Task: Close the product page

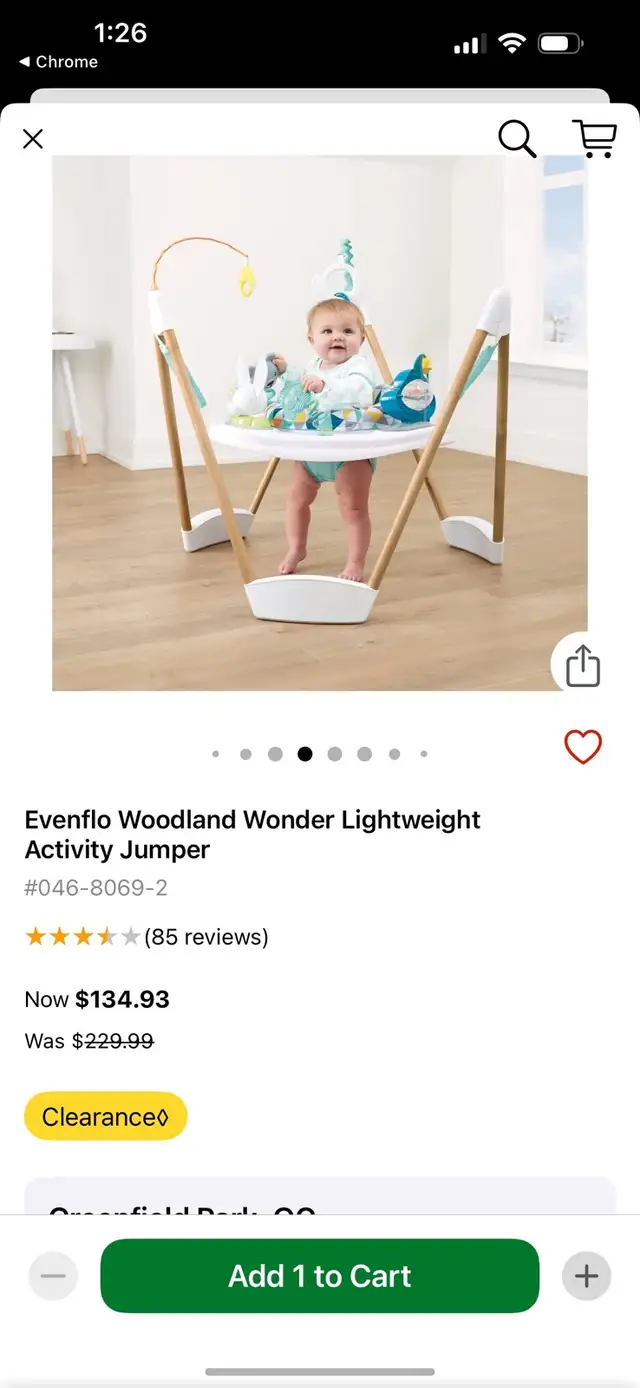Action: (33, 139)
